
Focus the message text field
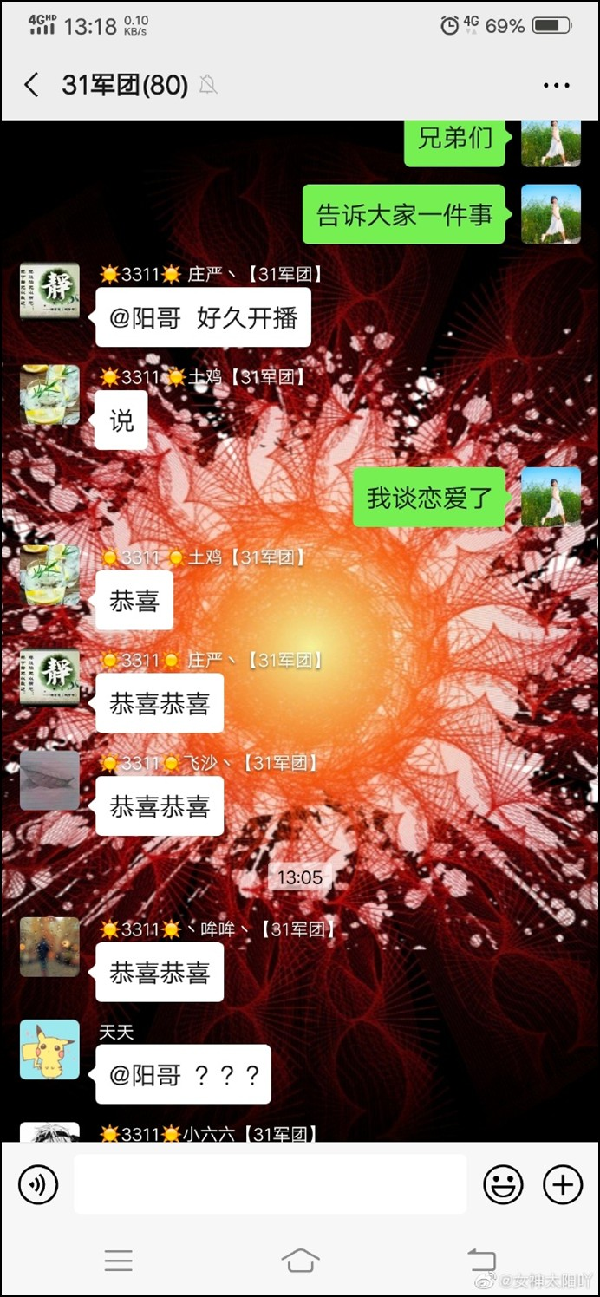point(270,1185)
